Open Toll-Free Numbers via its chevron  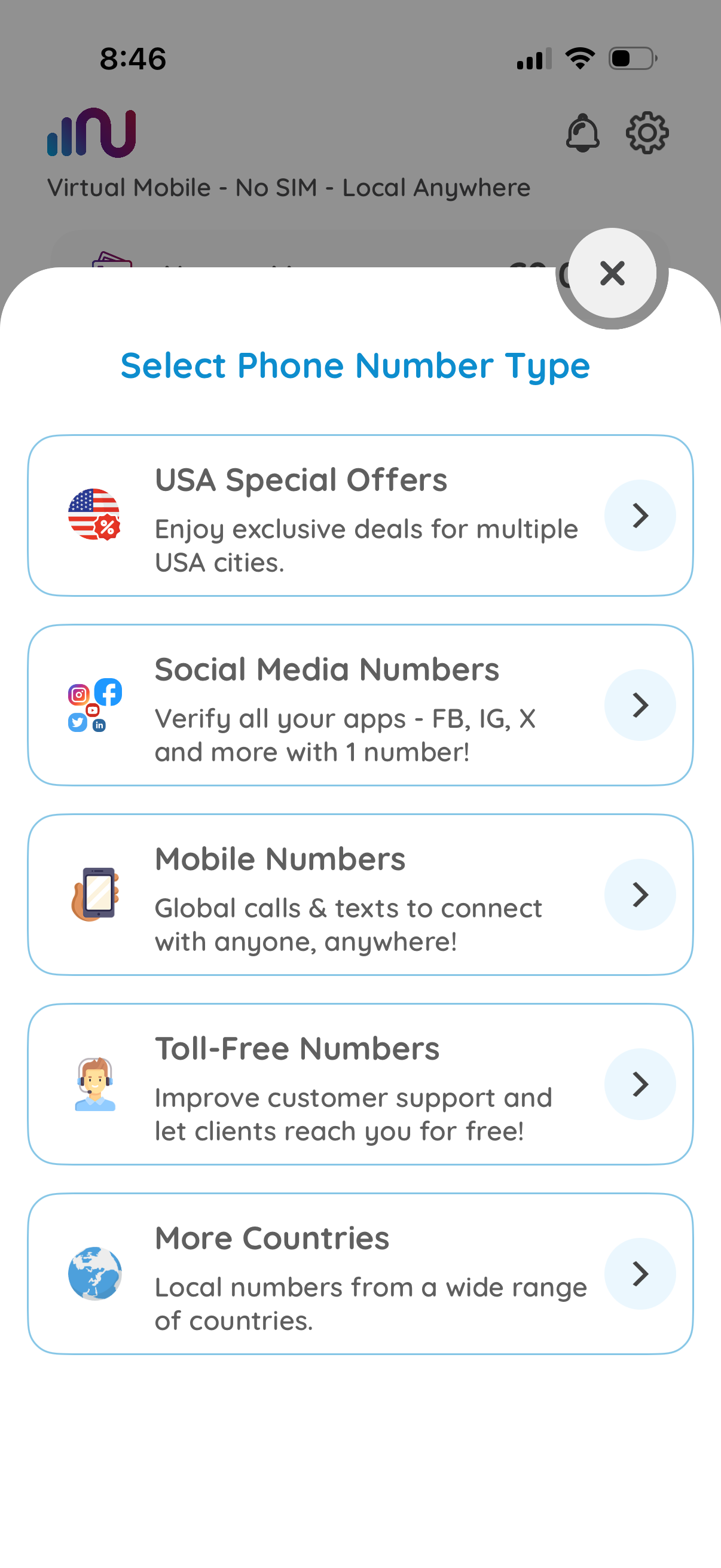[x=640, y=1084]
